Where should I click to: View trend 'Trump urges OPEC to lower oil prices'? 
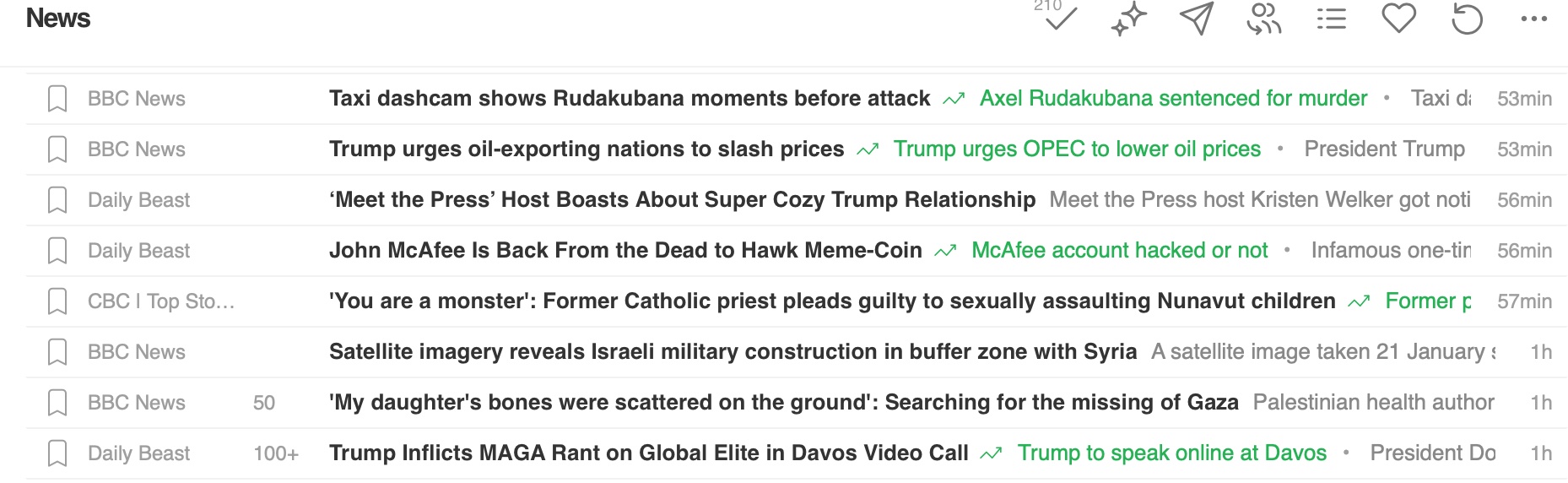[1076, 149]
